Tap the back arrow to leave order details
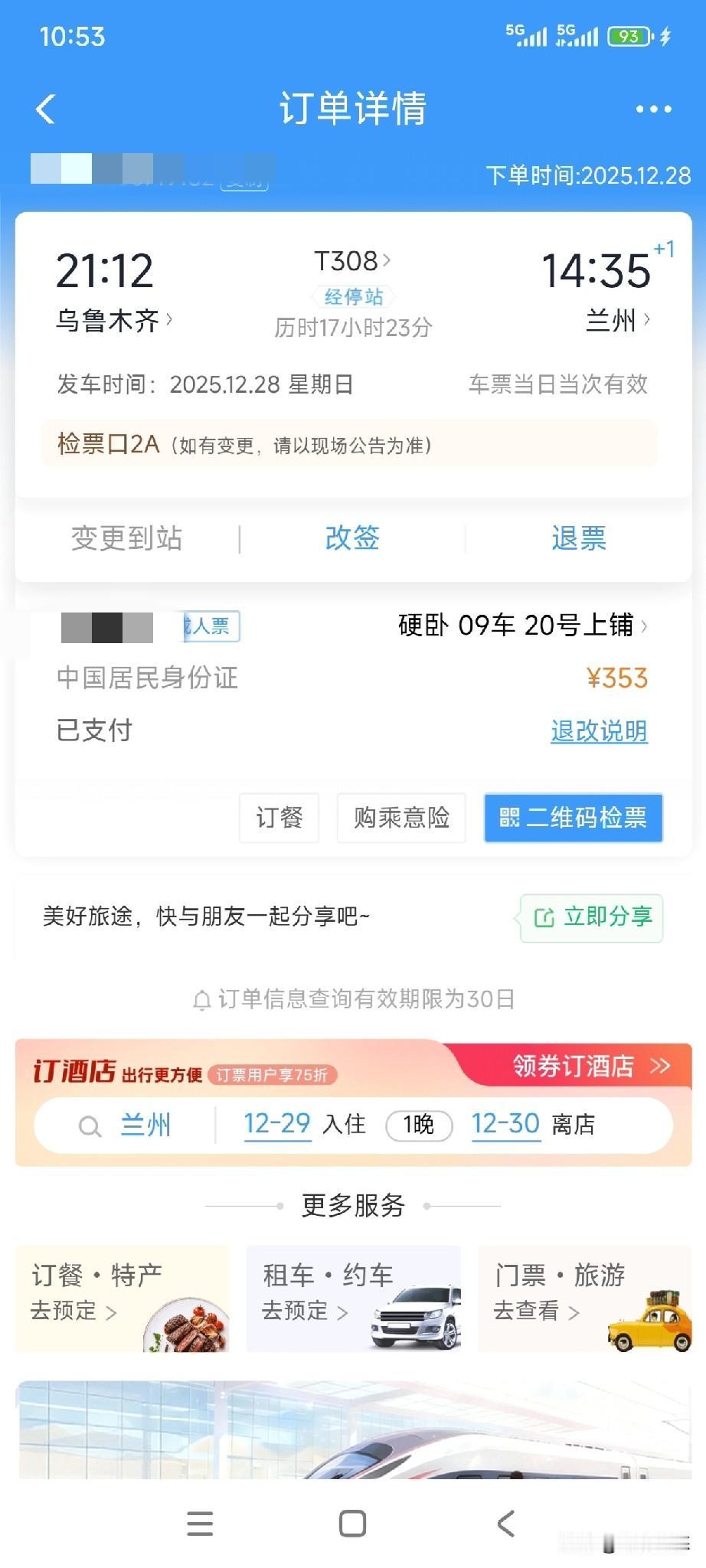Screen dimensions: 706x1568 [46, 109]
